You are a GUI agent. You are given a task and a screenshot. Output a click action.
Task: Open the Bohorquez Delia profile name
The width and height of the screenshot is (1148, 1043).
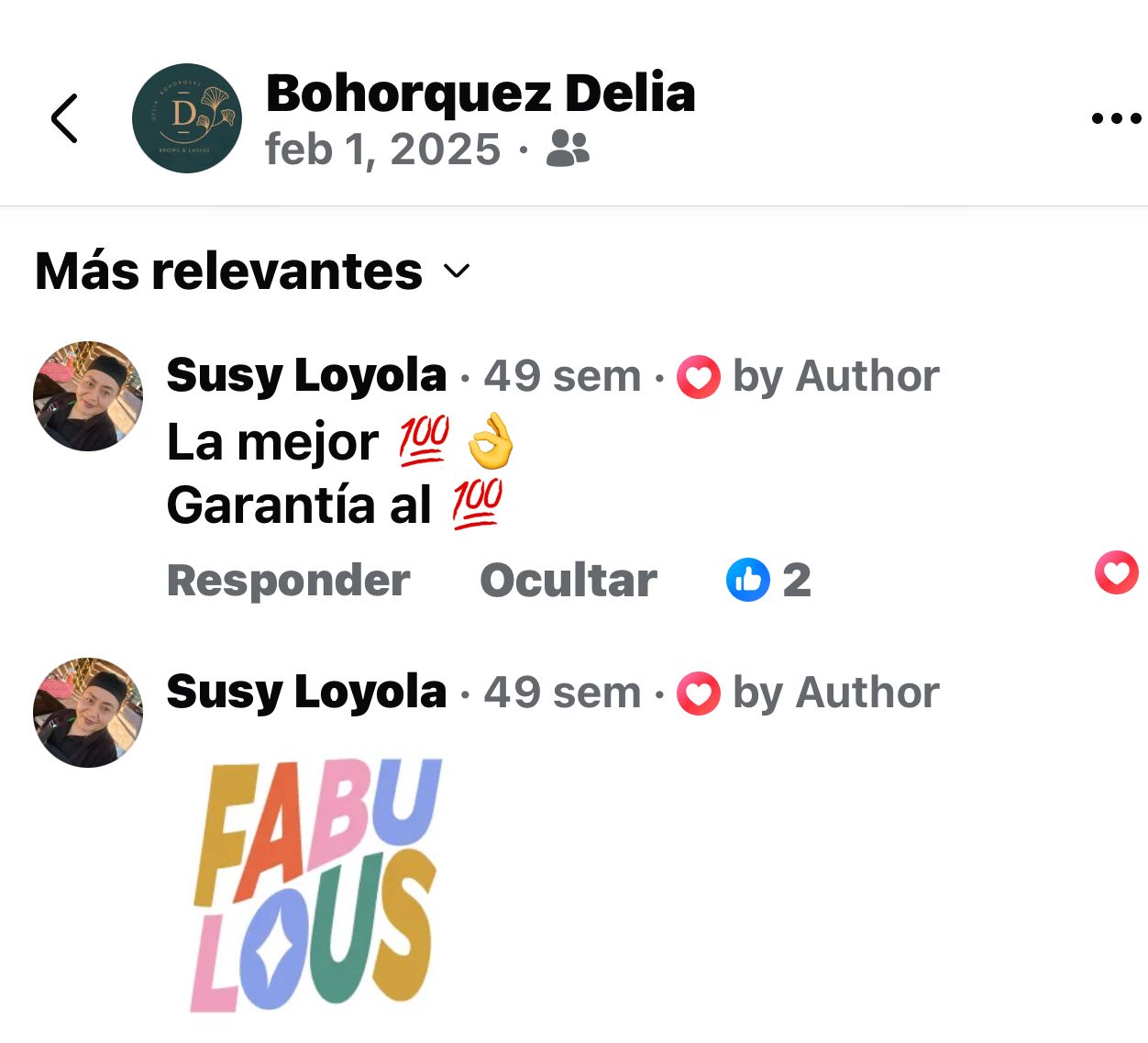pyautogui.click(x=480, y=94)
